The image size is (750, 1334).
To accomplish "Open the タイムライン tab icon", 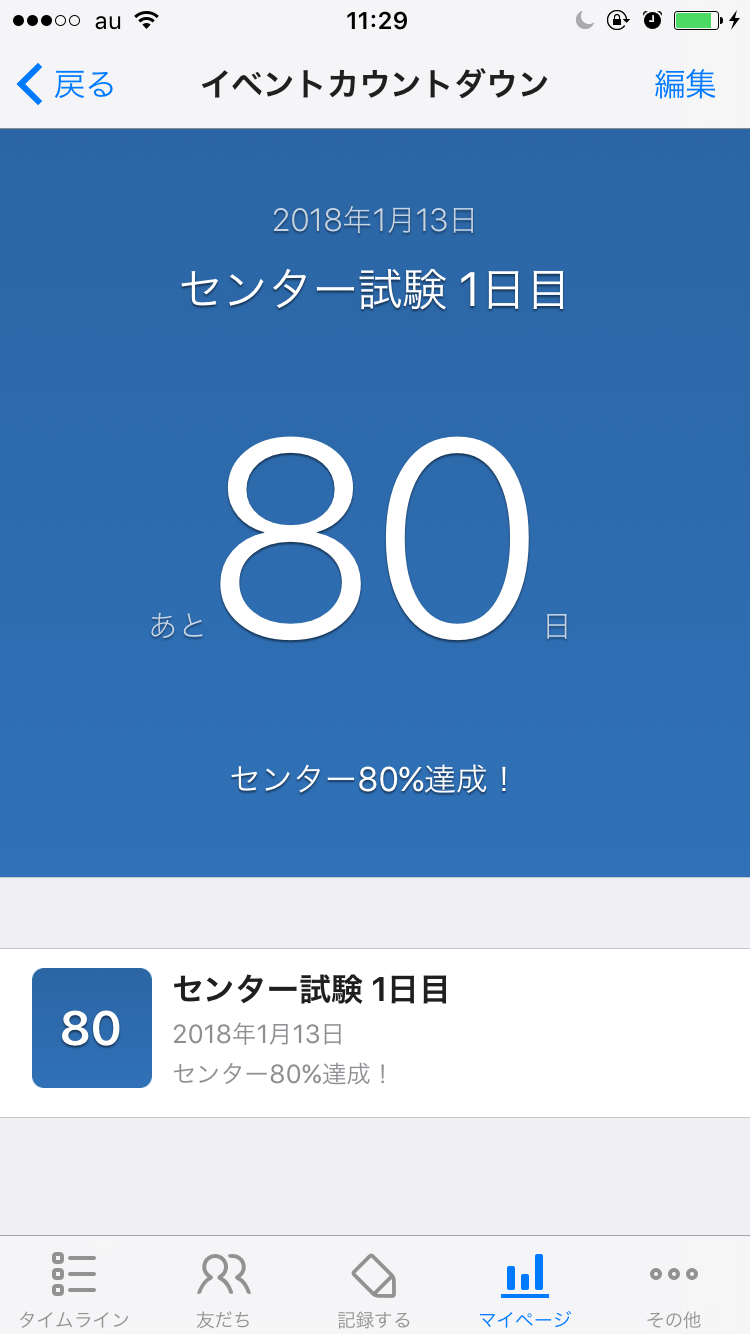I will point(74,1274).
